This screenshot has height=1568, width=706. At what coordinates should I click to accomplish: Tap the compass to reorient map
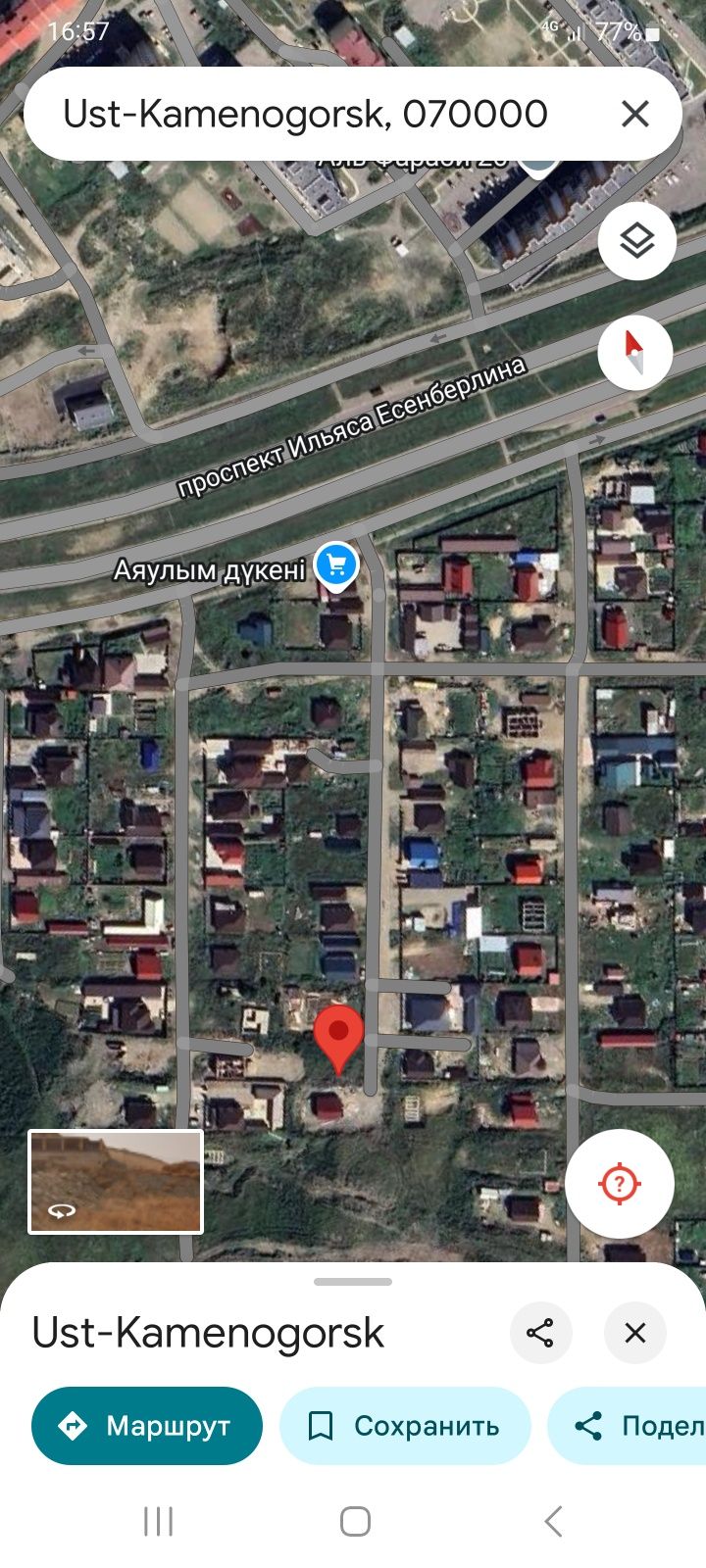[x=635, y=352]
